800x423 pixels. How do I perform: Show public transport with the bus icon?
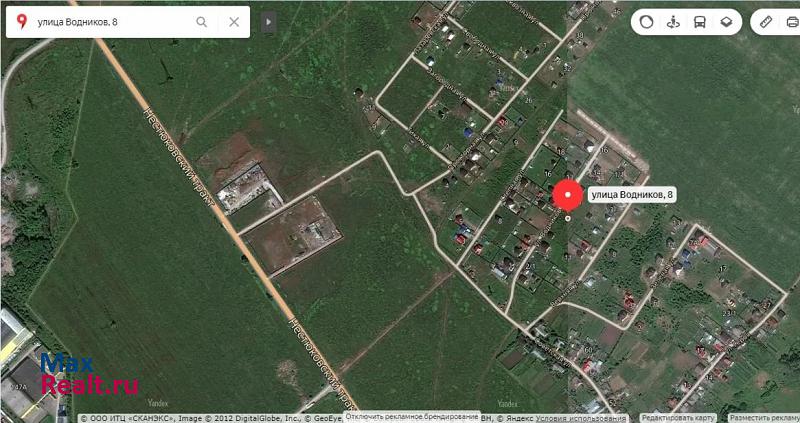(x=700, y=21)
